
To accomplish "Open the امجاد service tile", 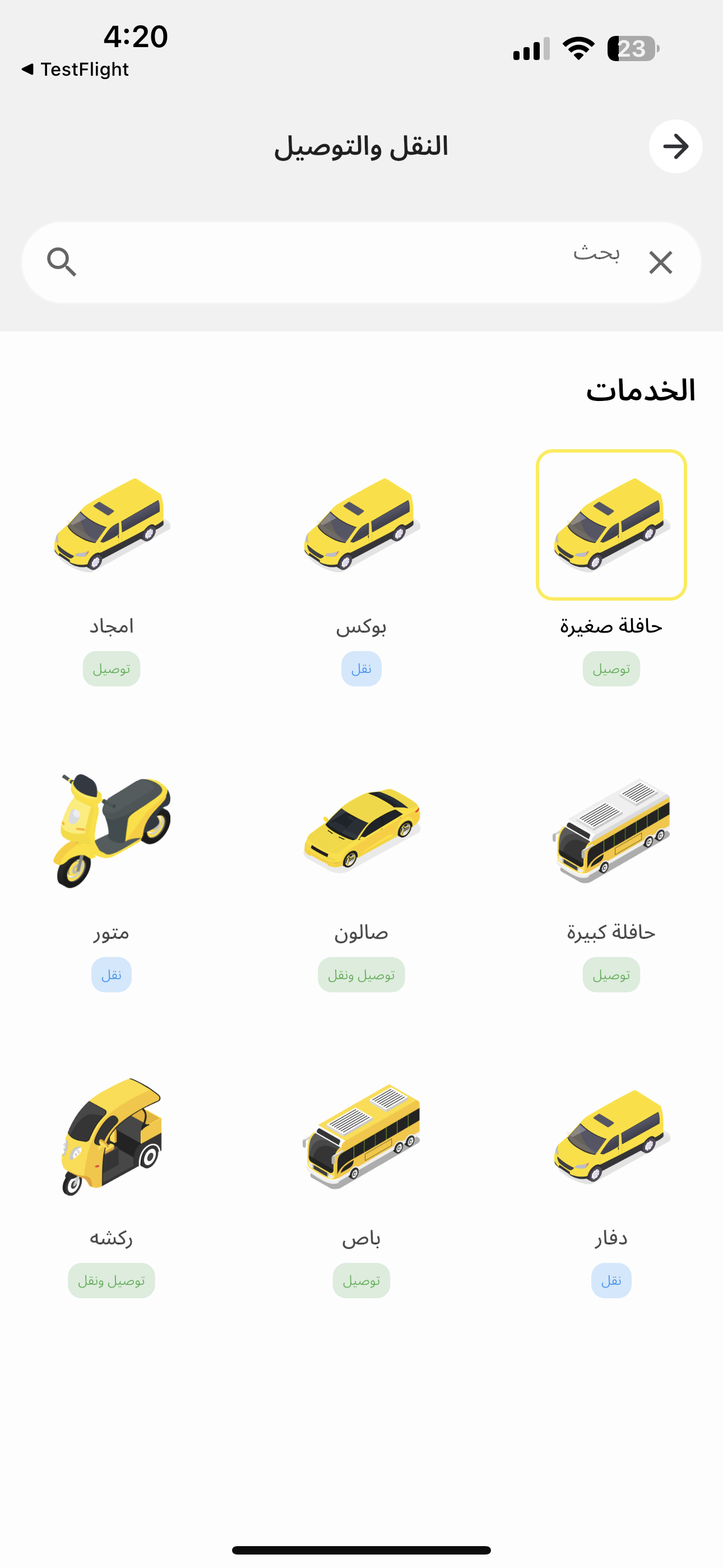I will click(112, 525).
